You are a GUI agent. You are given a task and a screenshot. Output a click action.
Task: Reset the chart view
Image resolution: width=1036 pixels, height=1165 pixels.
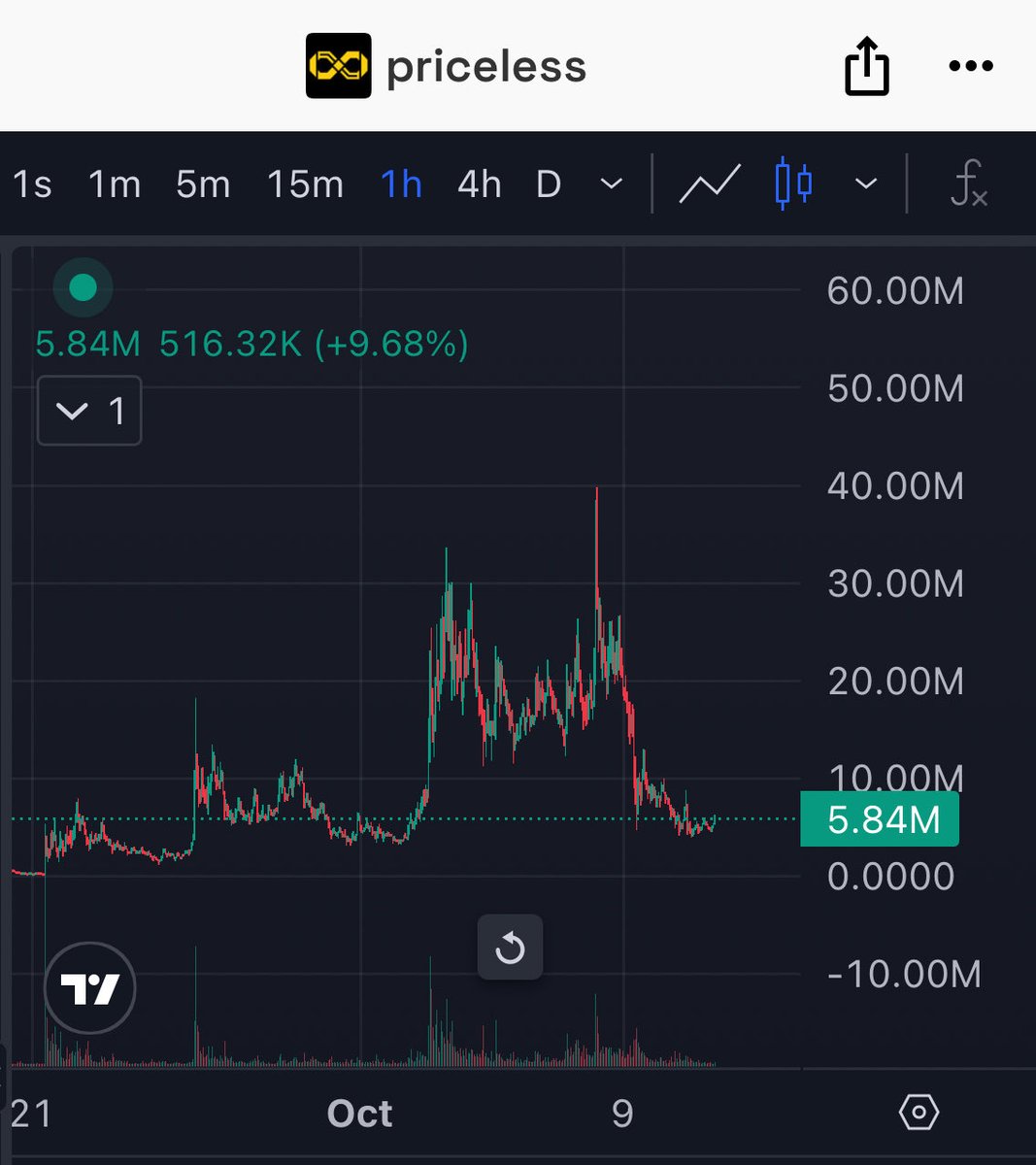click(510, 948)
